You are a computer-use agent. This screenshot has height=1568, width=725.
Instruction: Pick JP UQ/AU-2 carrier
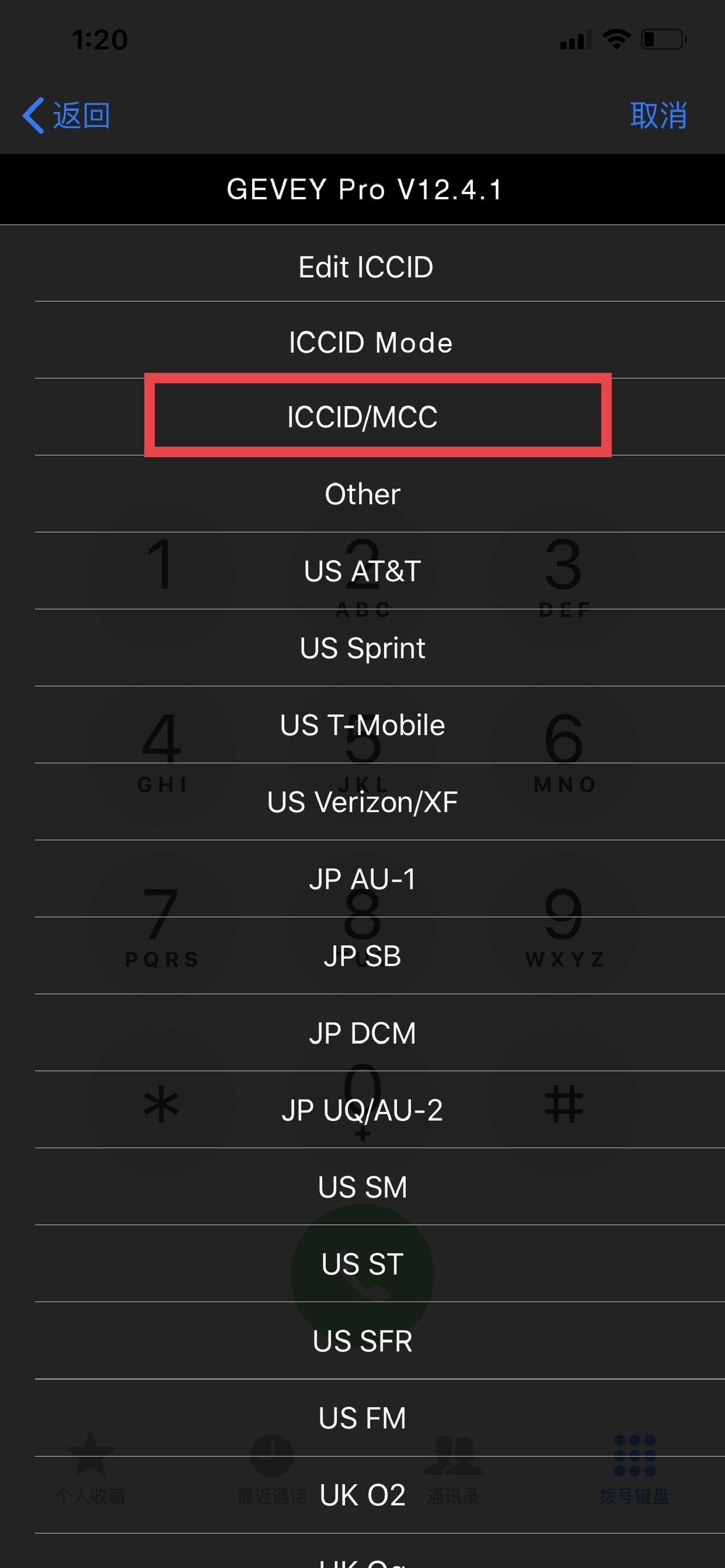click(x=362, y=1110)
